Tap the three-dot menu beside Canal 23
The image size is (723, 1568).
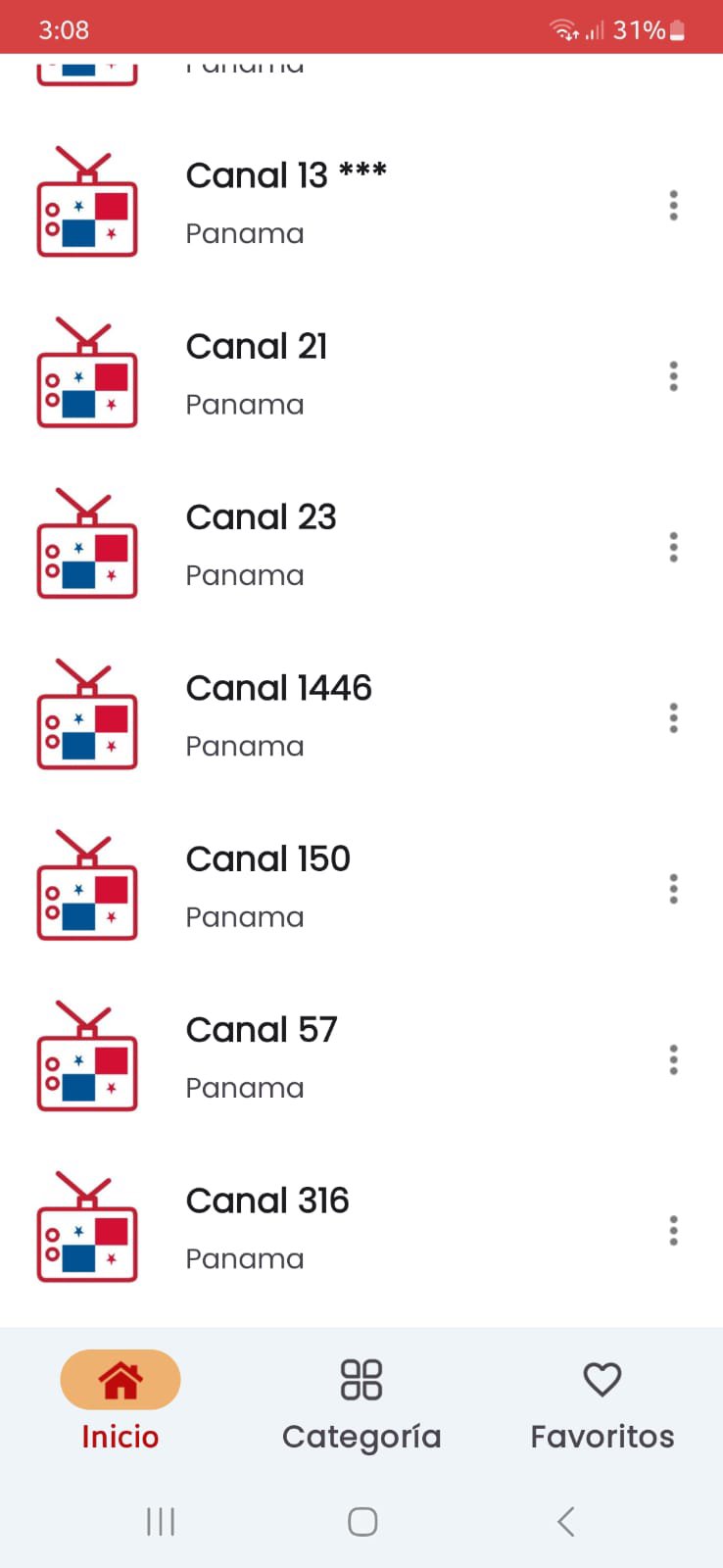pos(673,547)
